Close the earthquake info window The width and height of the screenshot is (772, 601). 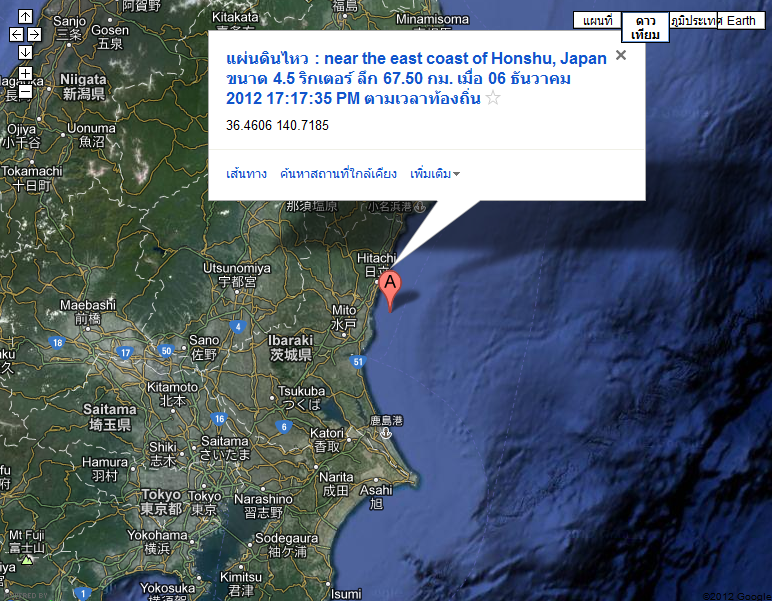coord(621,55)
